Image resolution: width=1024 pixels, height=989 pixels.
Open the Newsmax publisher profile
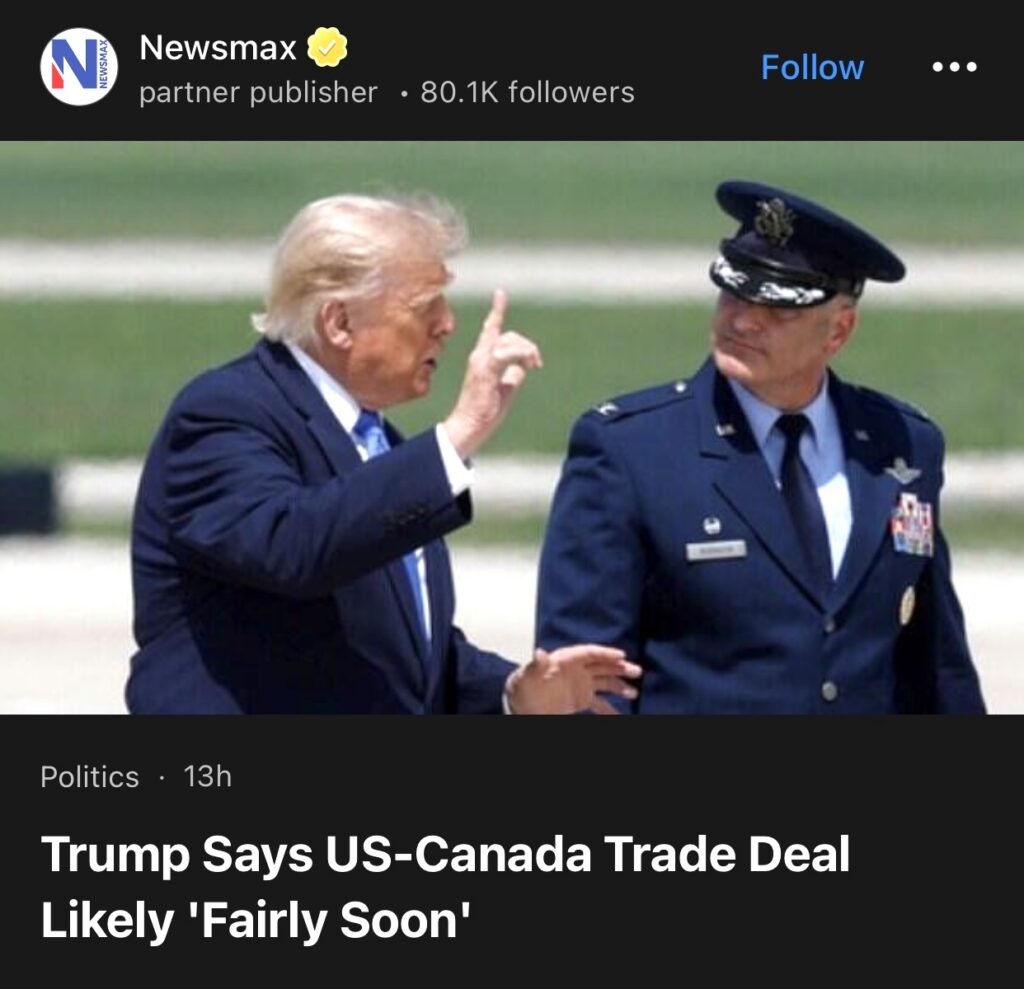(217, 48)
